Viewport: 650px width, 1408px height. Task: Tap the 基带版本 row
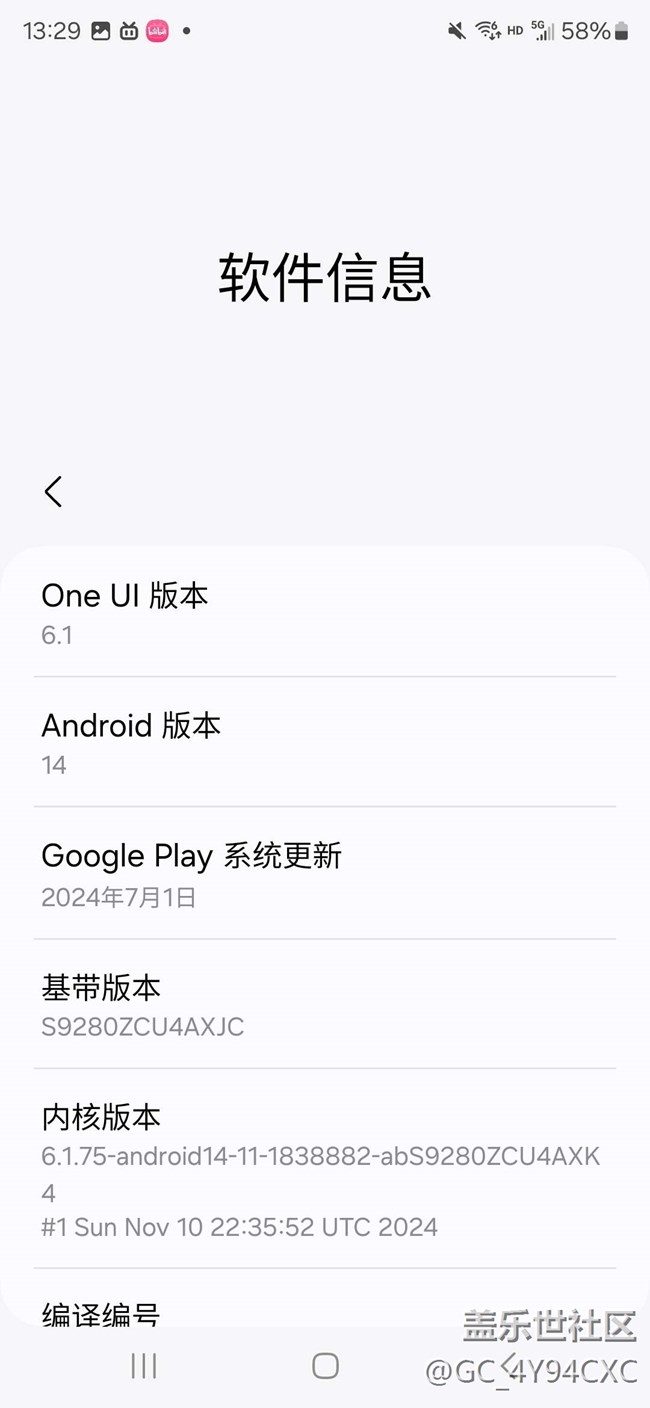325,1004
